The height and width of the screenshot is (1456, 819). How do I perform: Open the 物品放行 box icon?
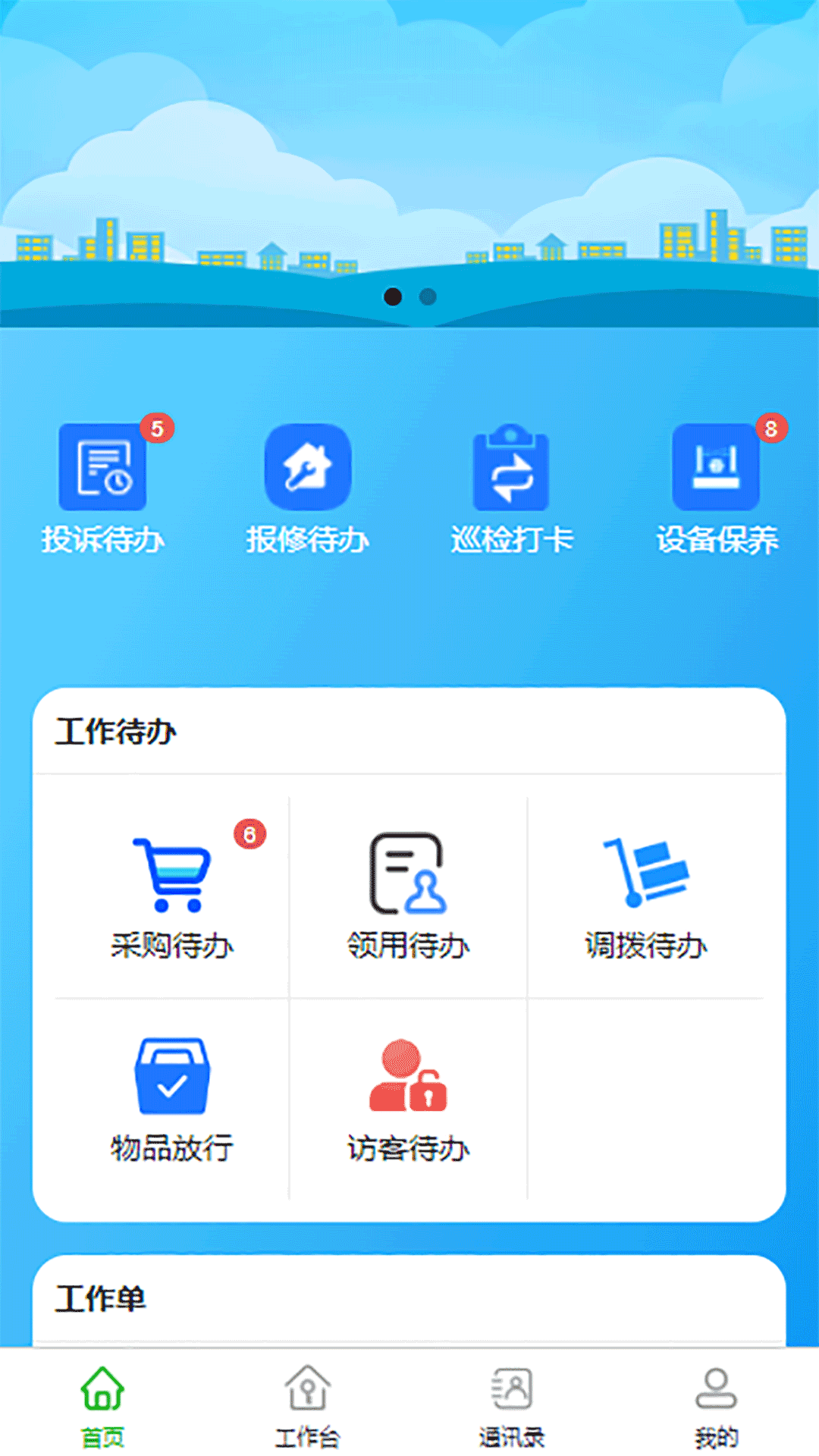(173, 1077)
